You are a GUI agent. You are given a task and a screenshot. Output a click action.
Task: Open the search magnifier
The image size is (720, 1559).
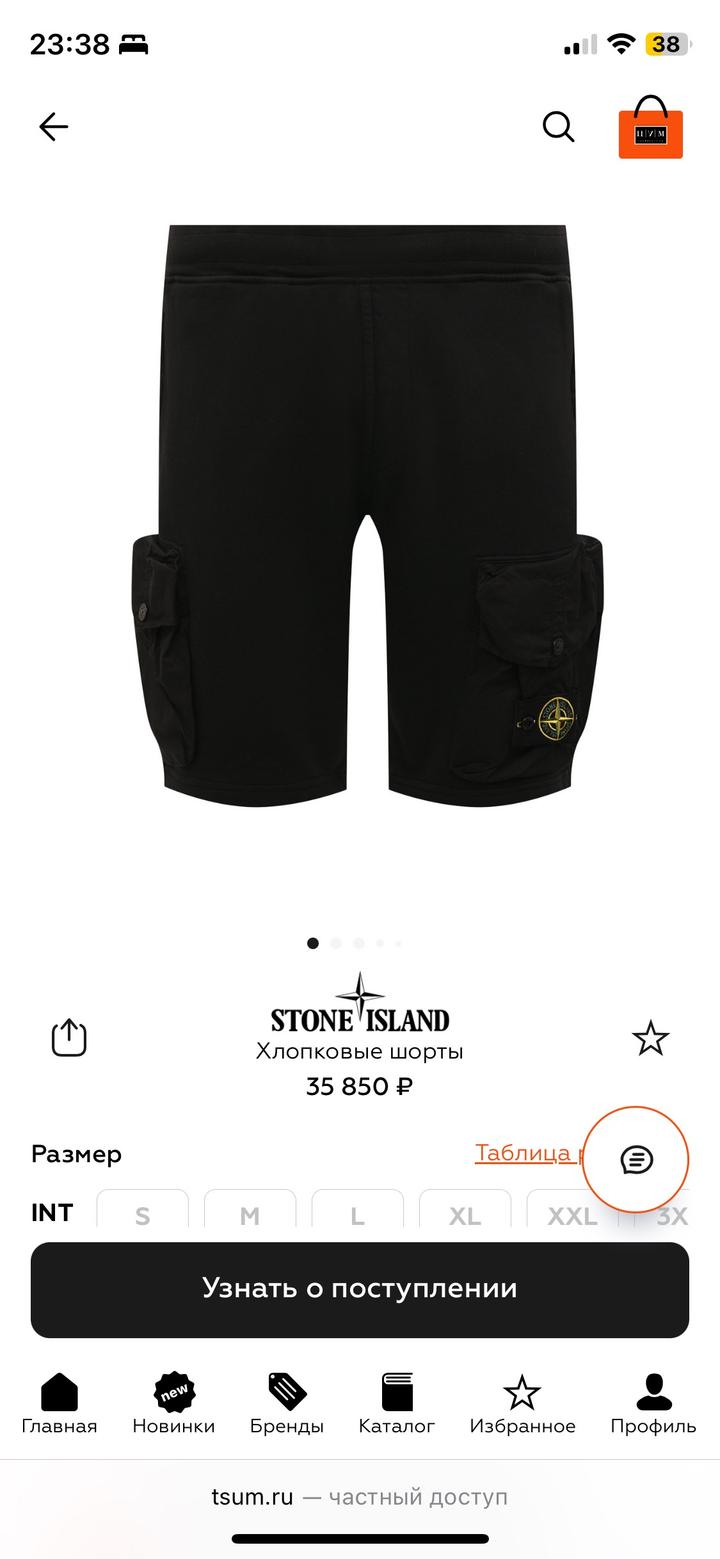click(558, 127)
